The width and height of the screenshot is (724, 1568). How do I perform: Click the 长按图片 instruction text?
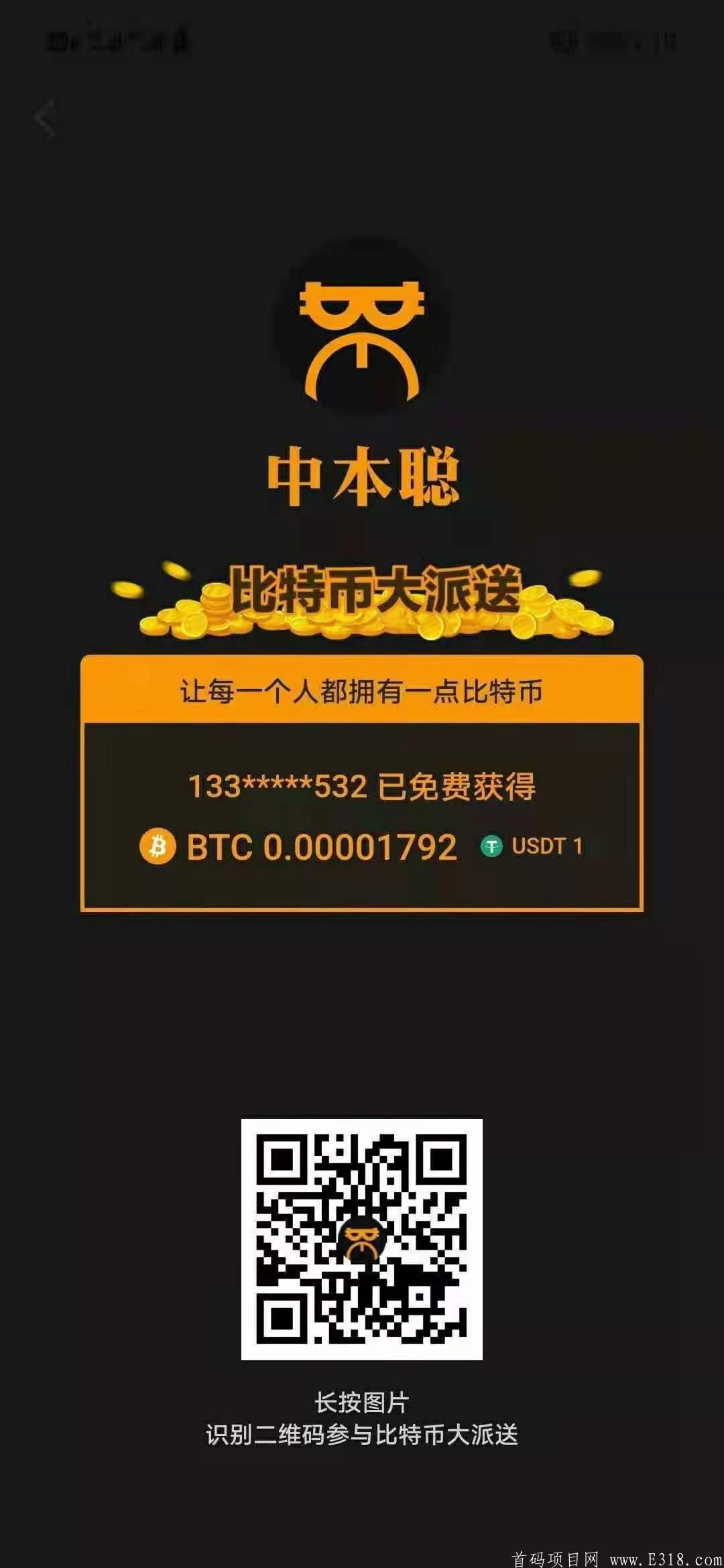362,1400
